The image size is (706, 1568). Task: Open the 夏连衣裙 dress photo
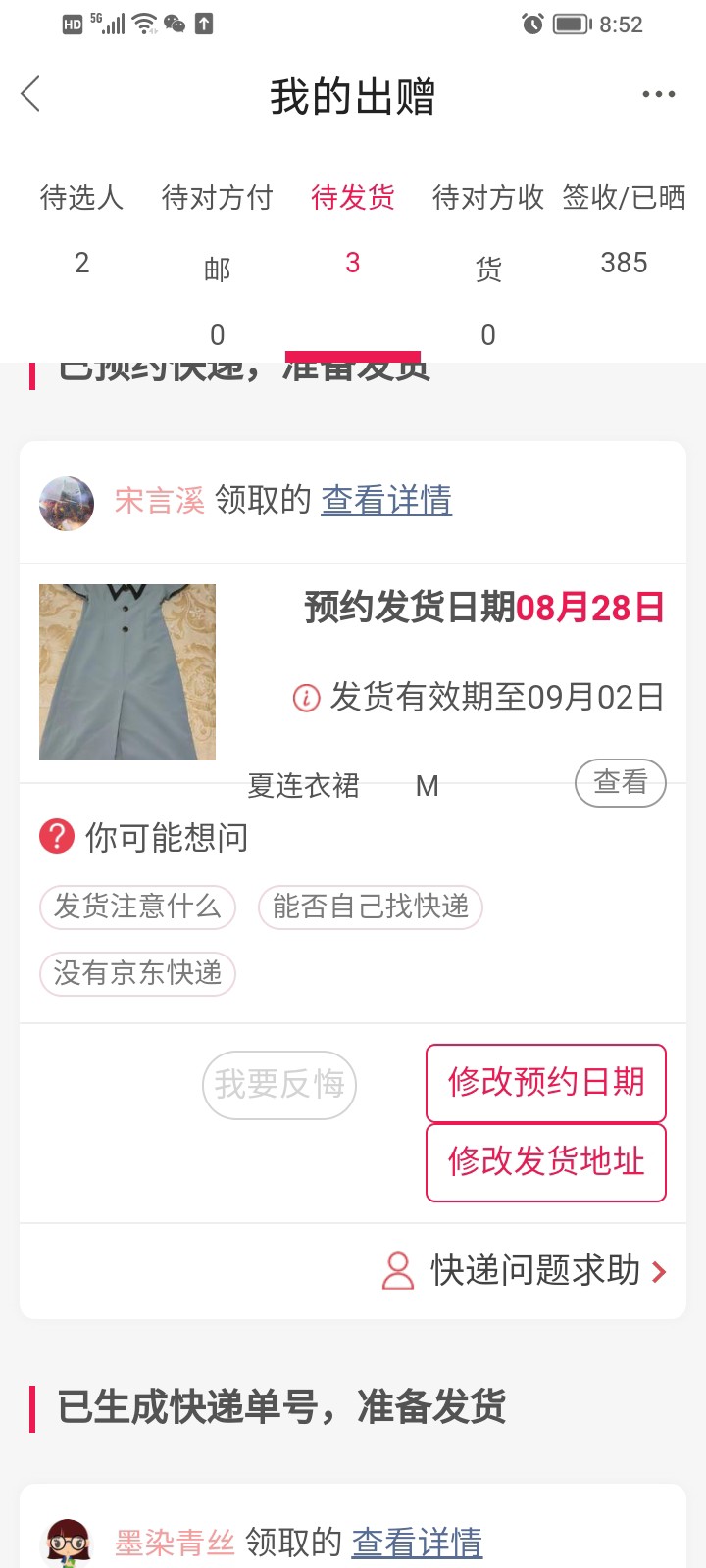pos(127,672)
